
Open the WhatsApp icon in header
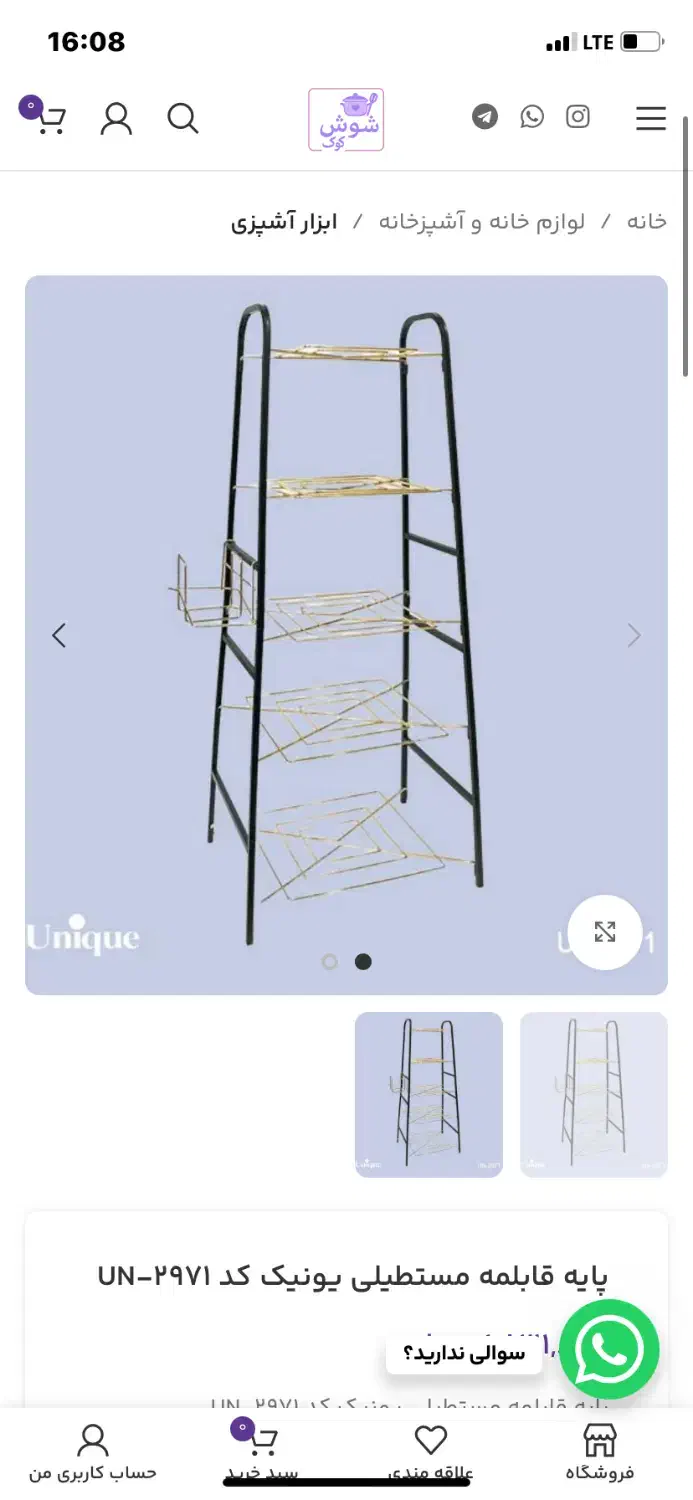click(x=532, y=117)
